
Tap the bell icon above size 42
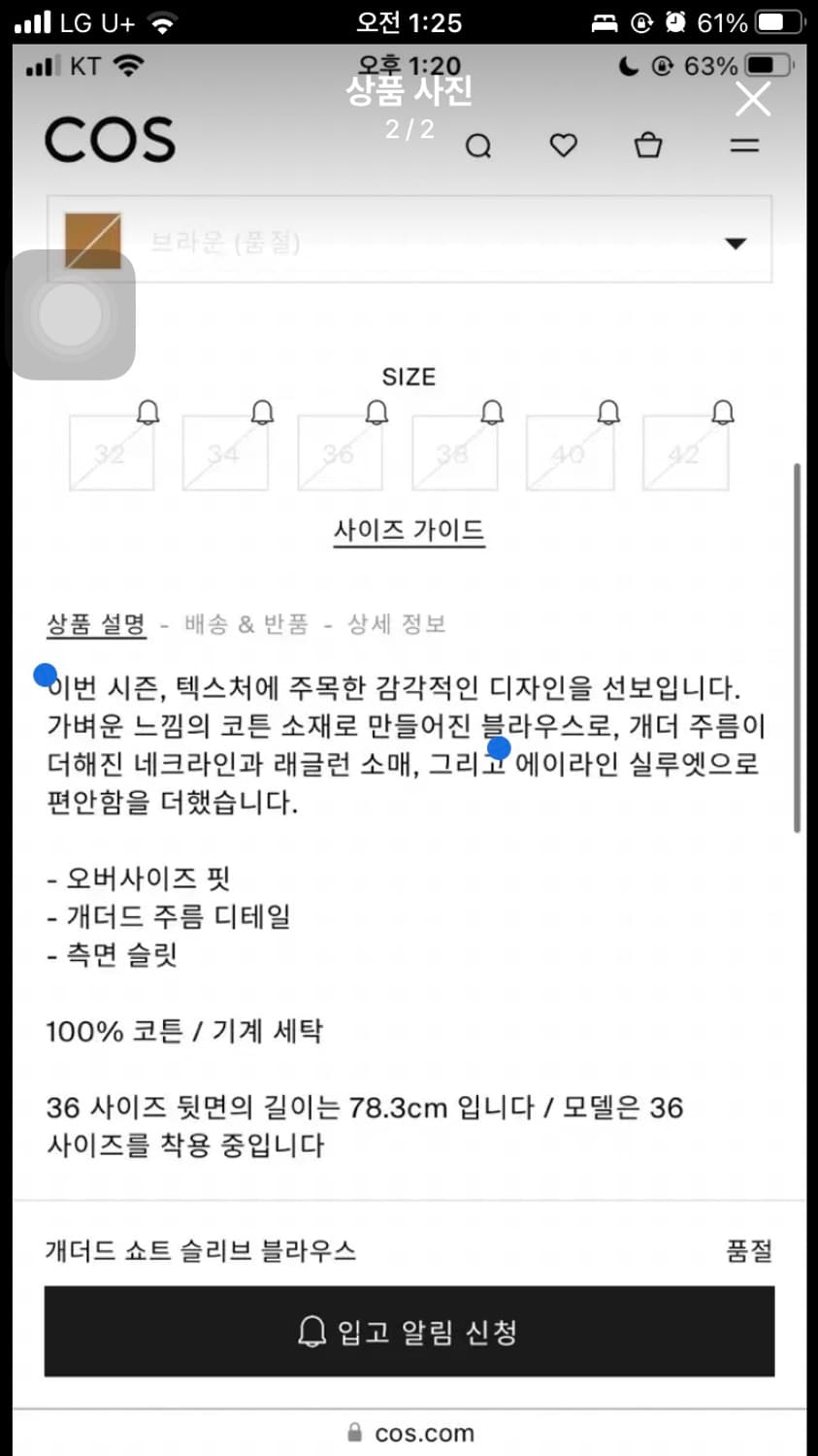[x=721, y=412]
